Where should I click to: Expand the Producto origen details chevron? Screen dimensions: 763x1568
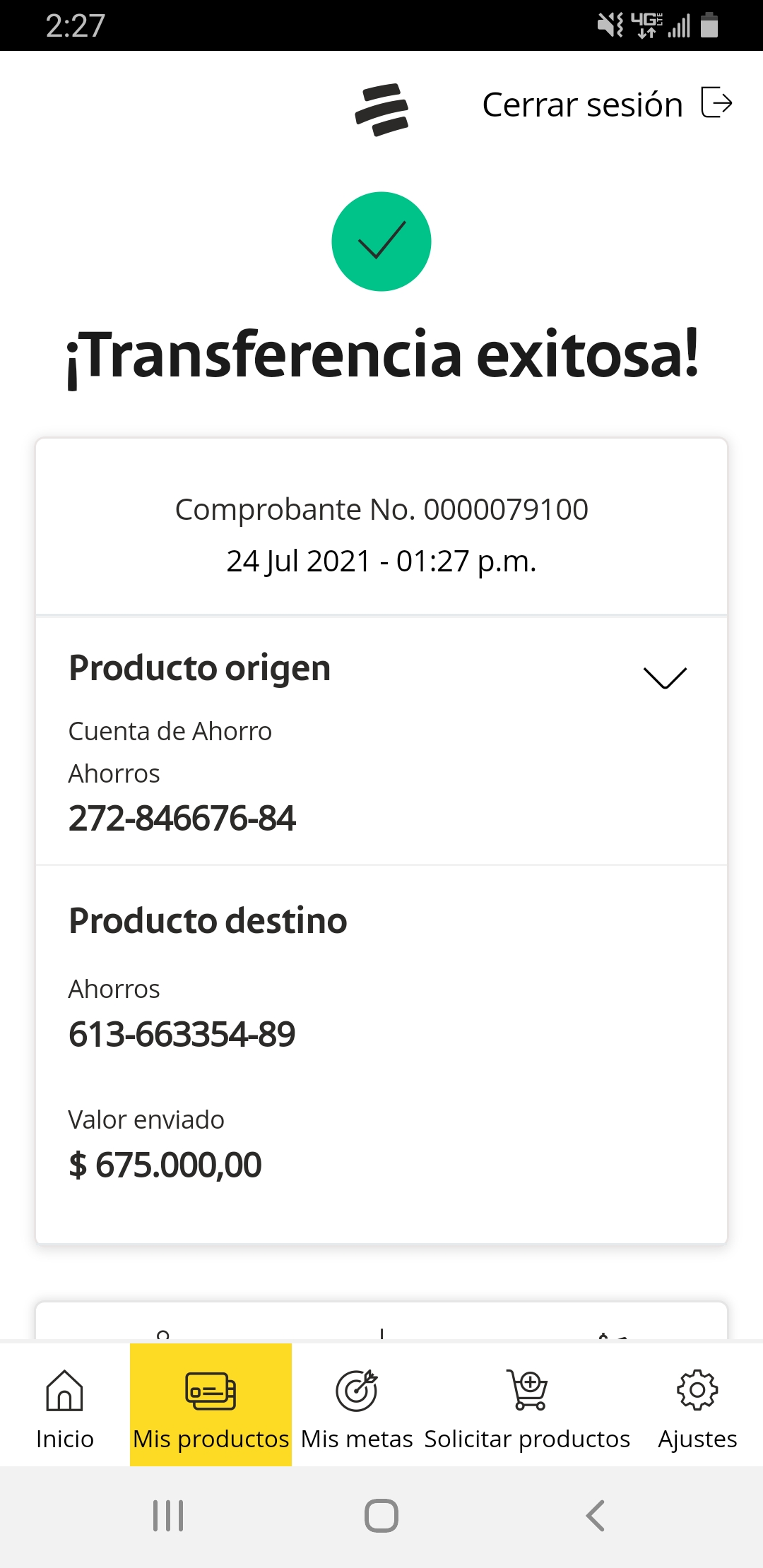coord(665,677)
